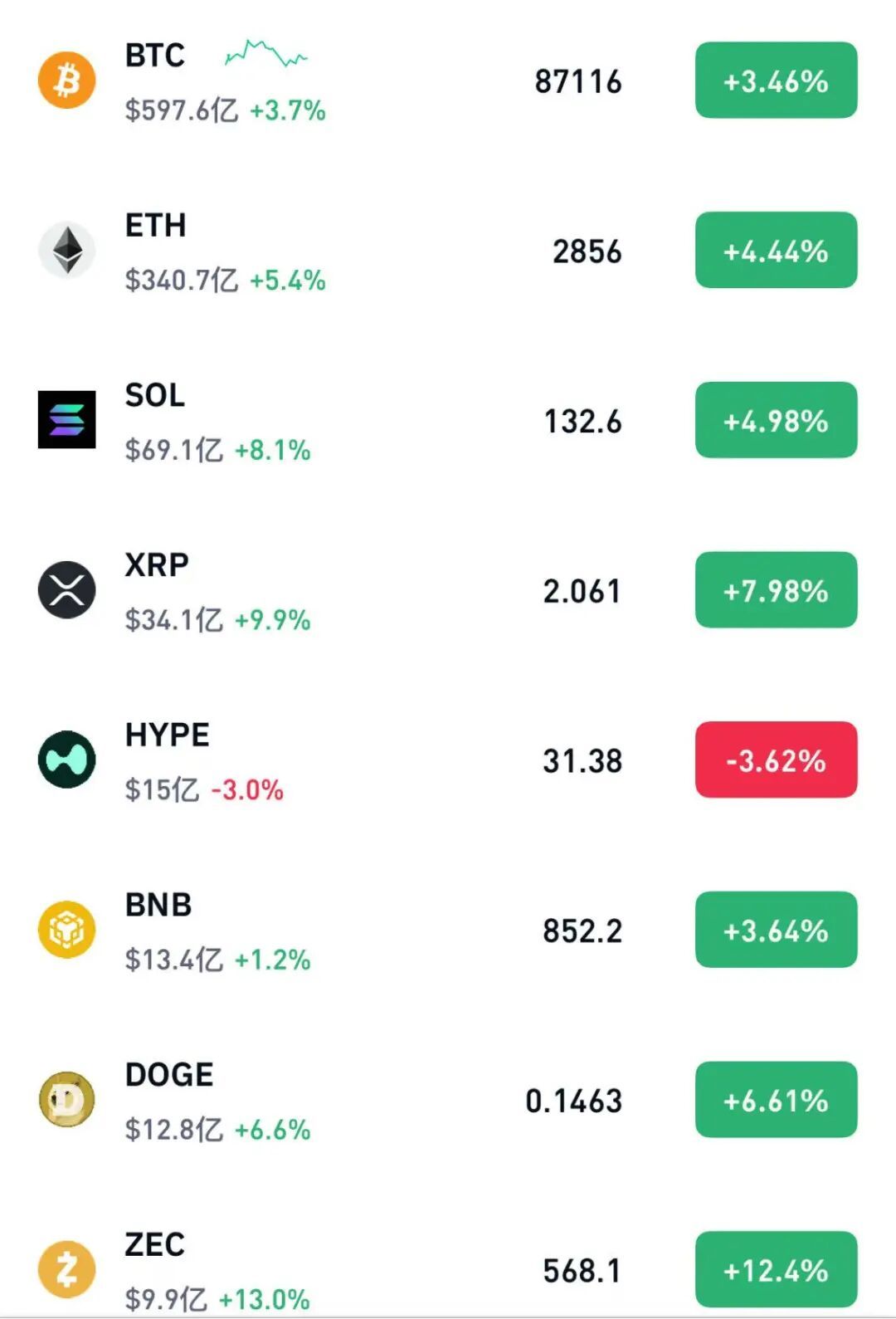Click the Bitcoin (BTC) logo icon
The height and width of the screenshot is (1319, 896).
[x=66, y=81]
